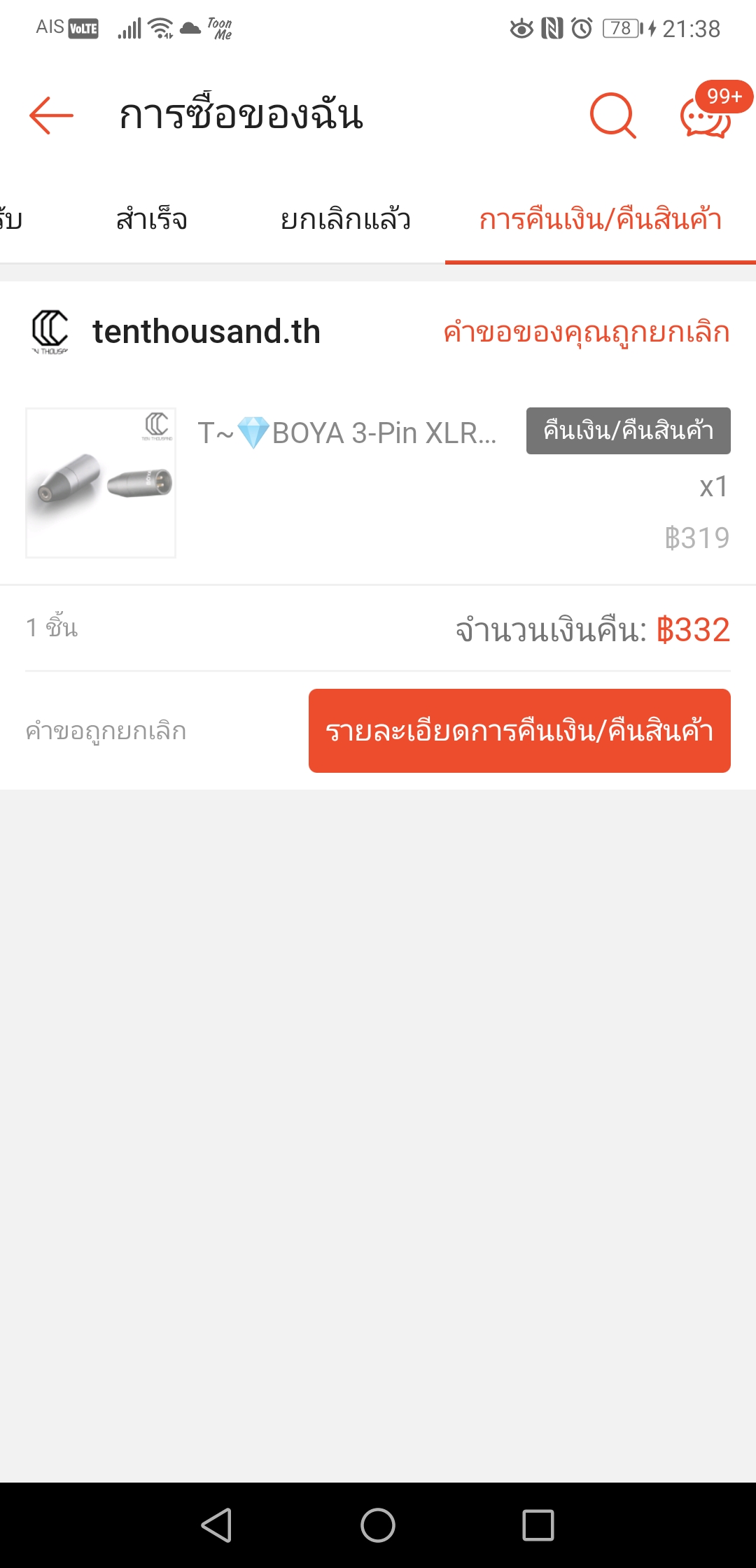Open the BOYA 3-Pin XLR product
The height and width of the screenshot is (1568, 756).
[346, 433]
